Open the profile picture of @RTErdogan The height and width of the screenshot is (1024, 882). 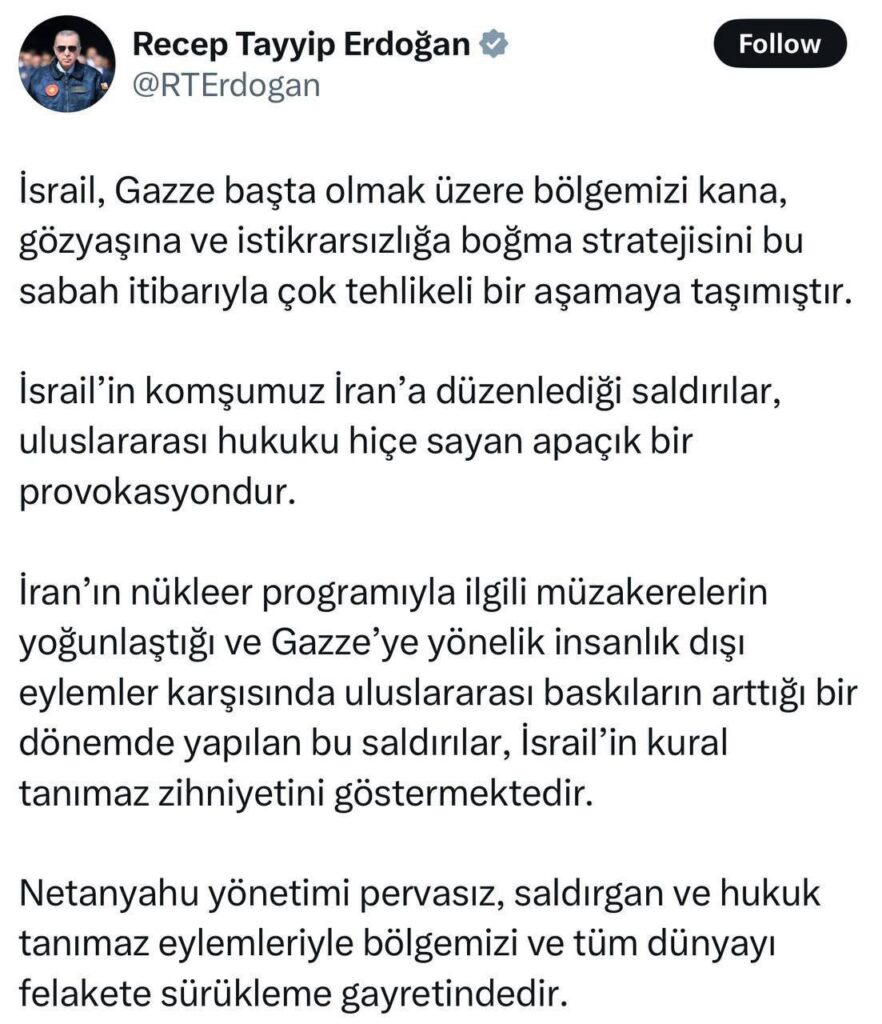click(67, 64)
